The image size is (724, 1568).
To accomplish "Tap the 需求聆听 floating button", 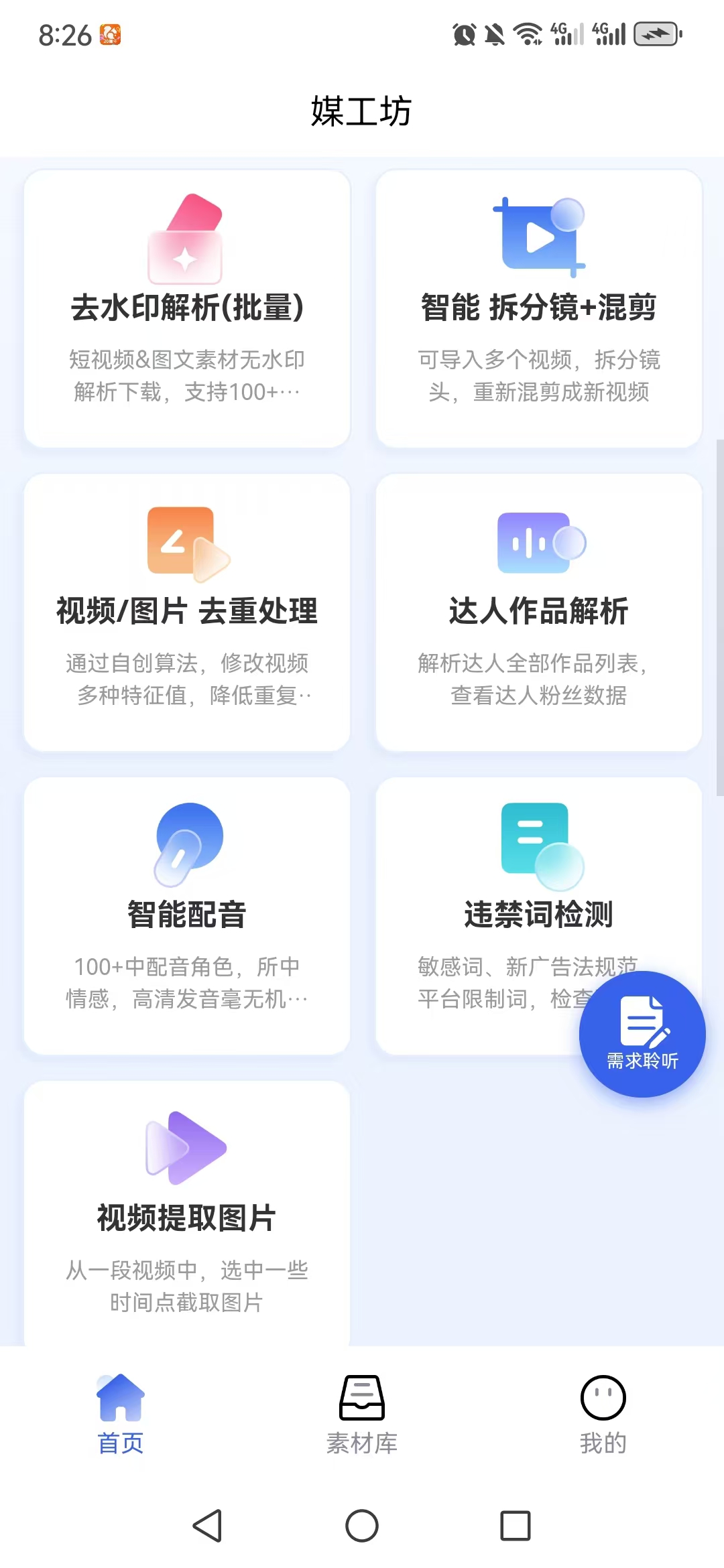I will 642,1034.
